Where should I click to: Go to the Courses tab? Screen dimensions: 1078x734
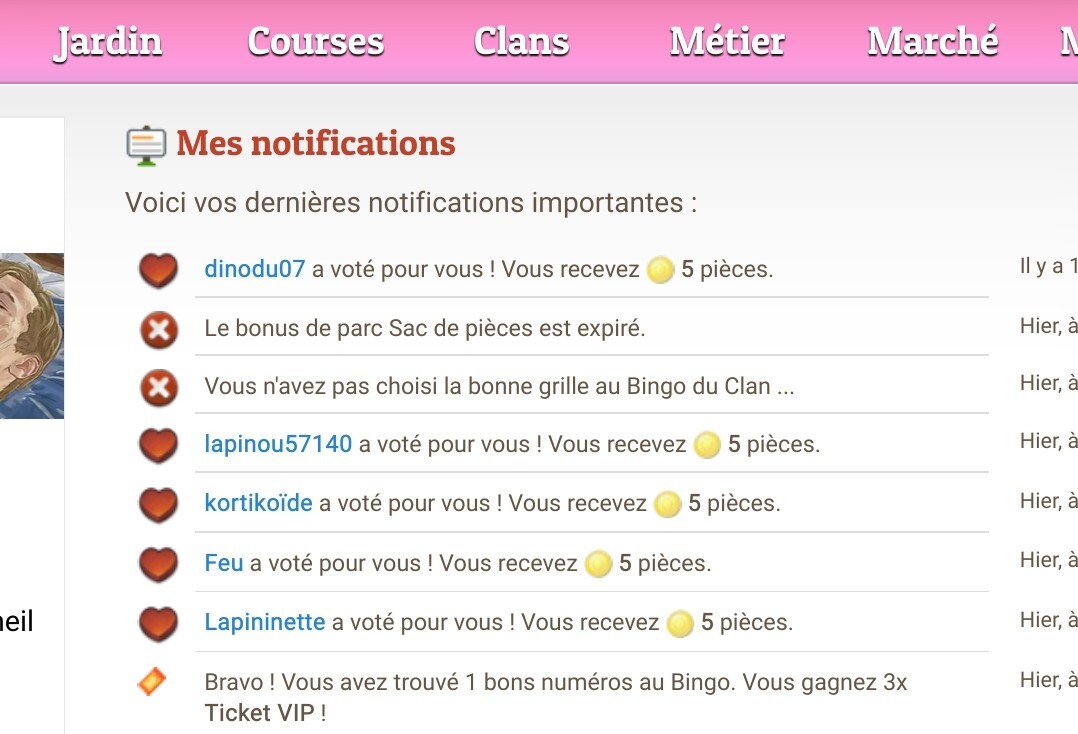pos(315,41)
